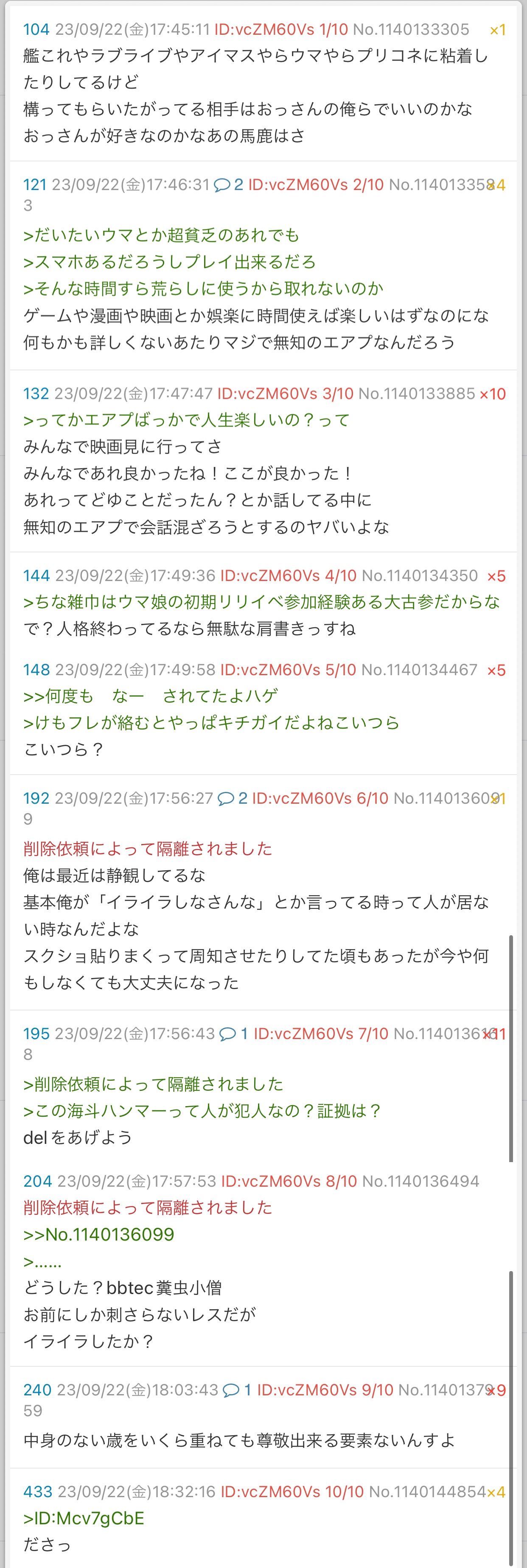This screenshot has width=527, height=1568.
Task: Tap post number 104
Action: (x=36, y=29)
